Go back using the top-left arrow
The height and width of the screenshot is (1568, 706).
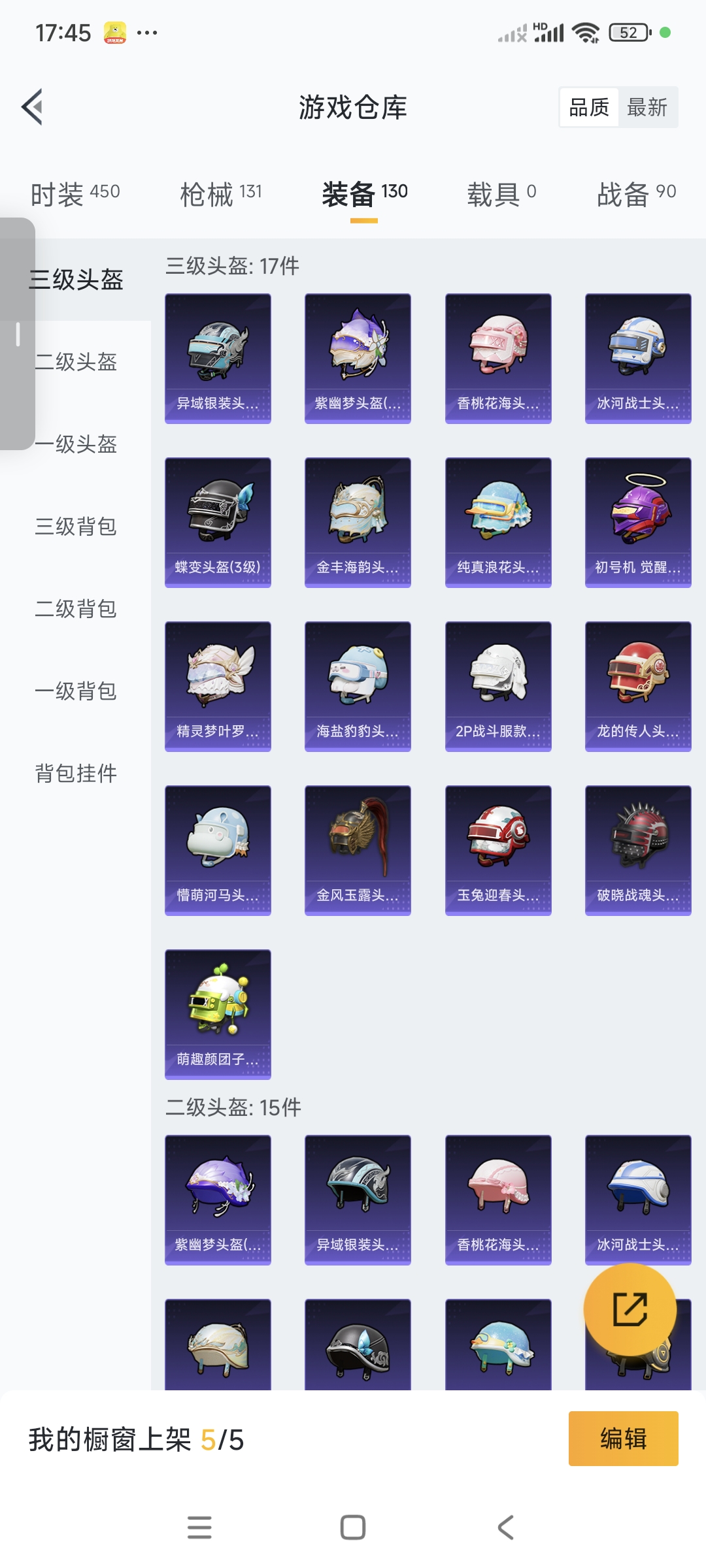pos(33,106)
